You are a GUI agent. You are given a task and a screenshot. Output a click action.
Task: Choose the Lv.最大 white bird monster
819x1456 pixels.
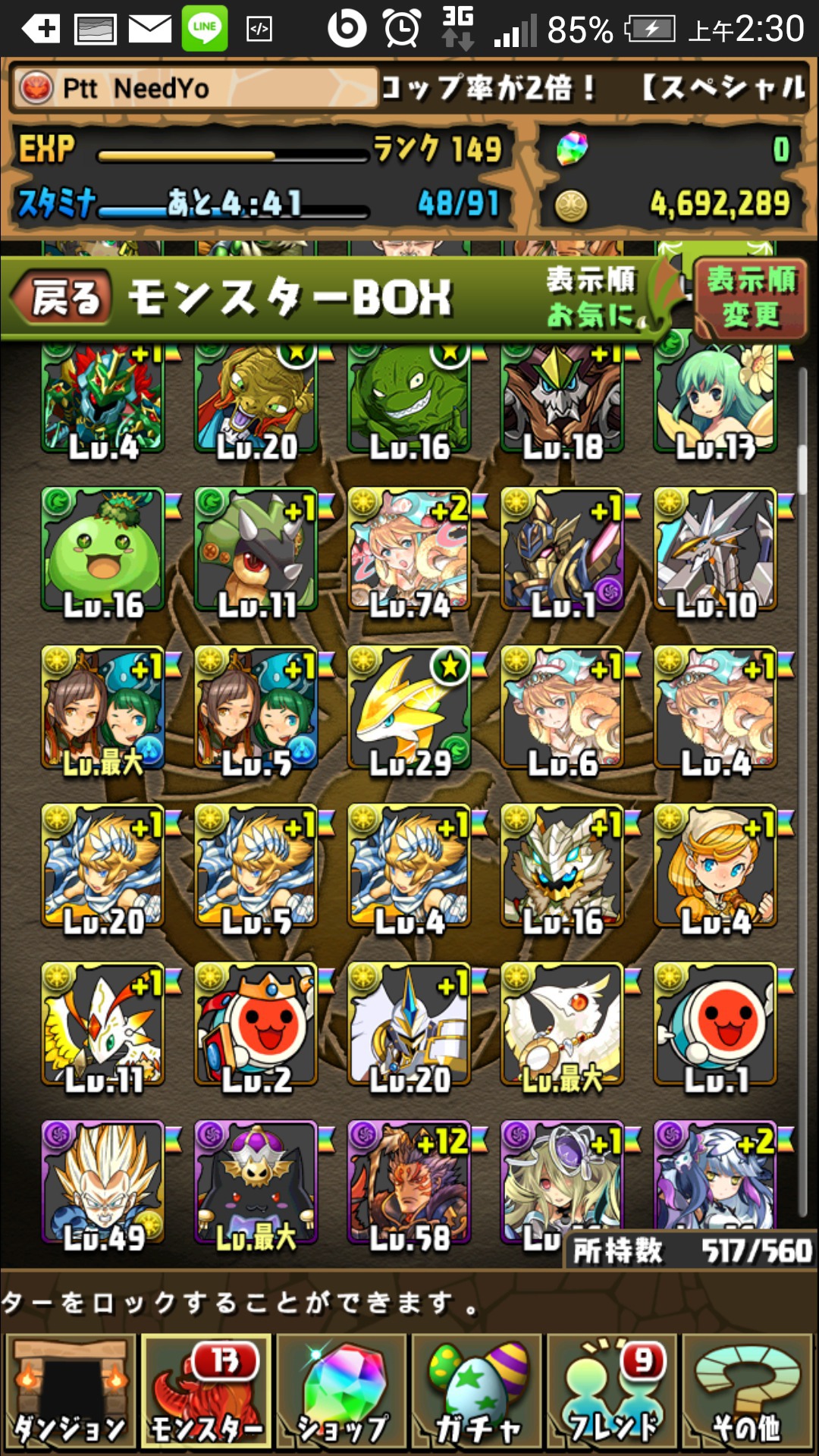[563, 1024]
